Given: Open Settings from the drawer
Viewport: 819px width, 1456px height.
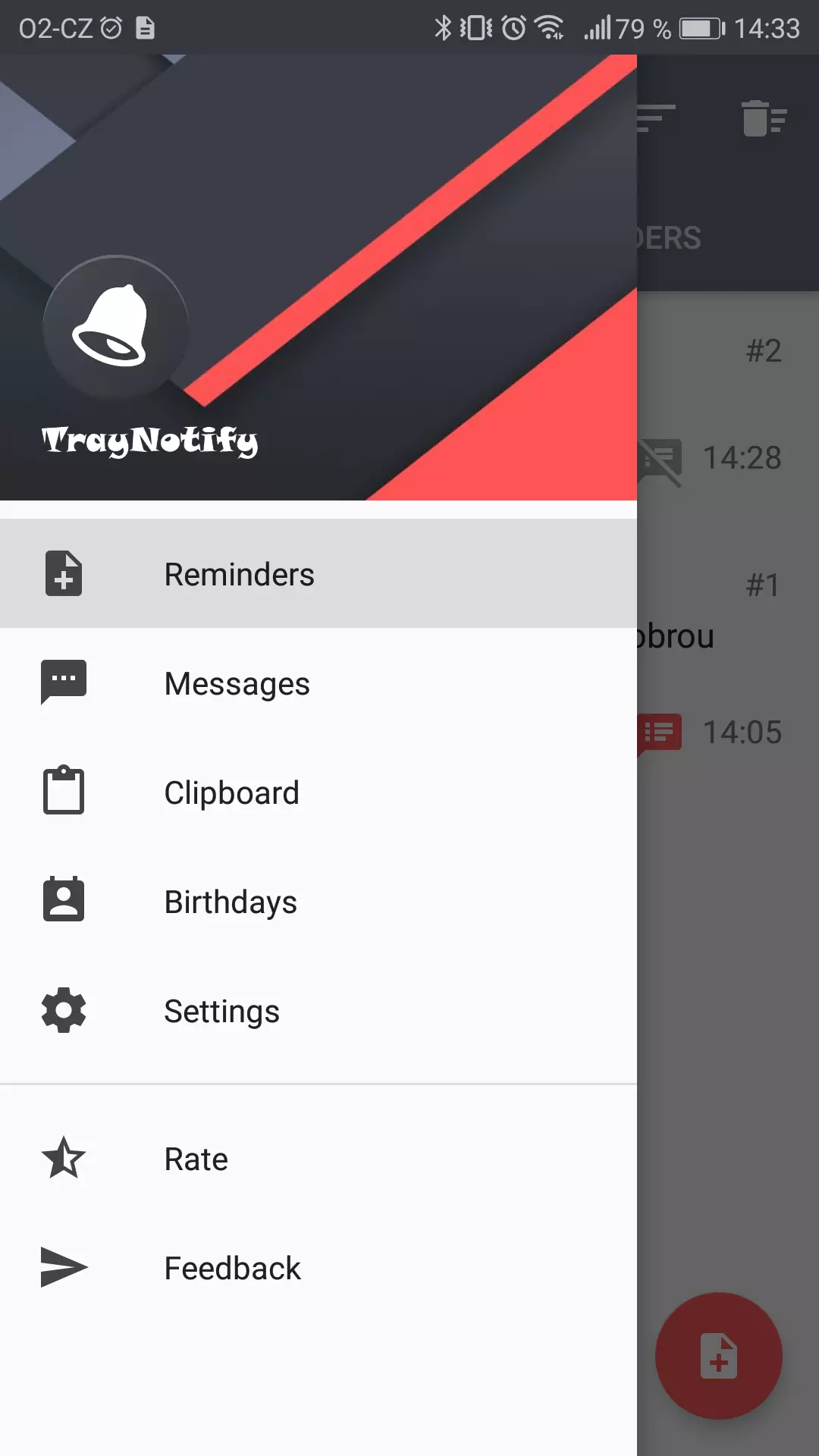Looking at the screenshot, I should (x=318, y=1010).
